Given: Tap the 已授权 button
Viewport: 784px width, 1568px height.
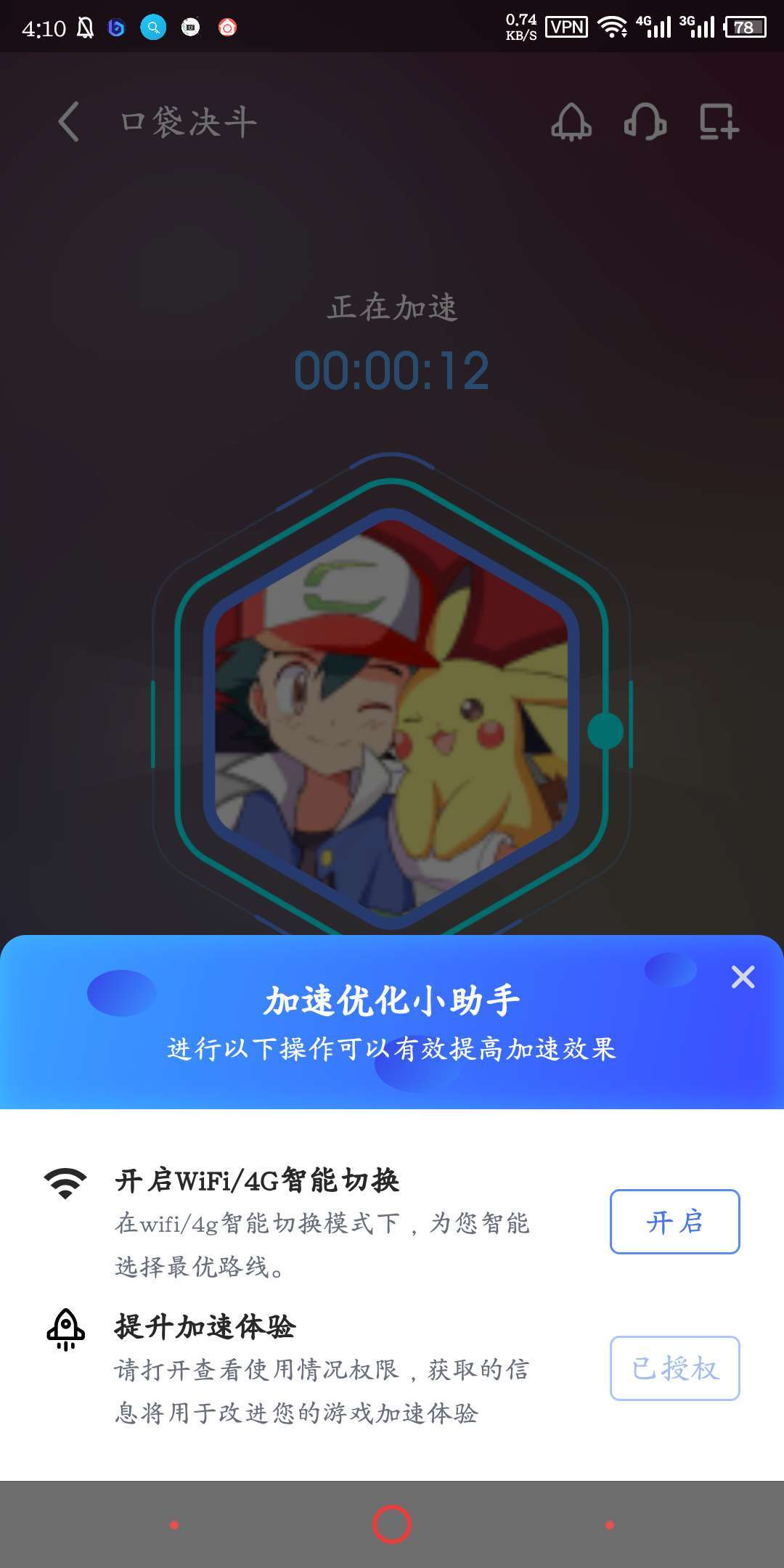Looking at the screenshot, I should (x=674, y=1368).
